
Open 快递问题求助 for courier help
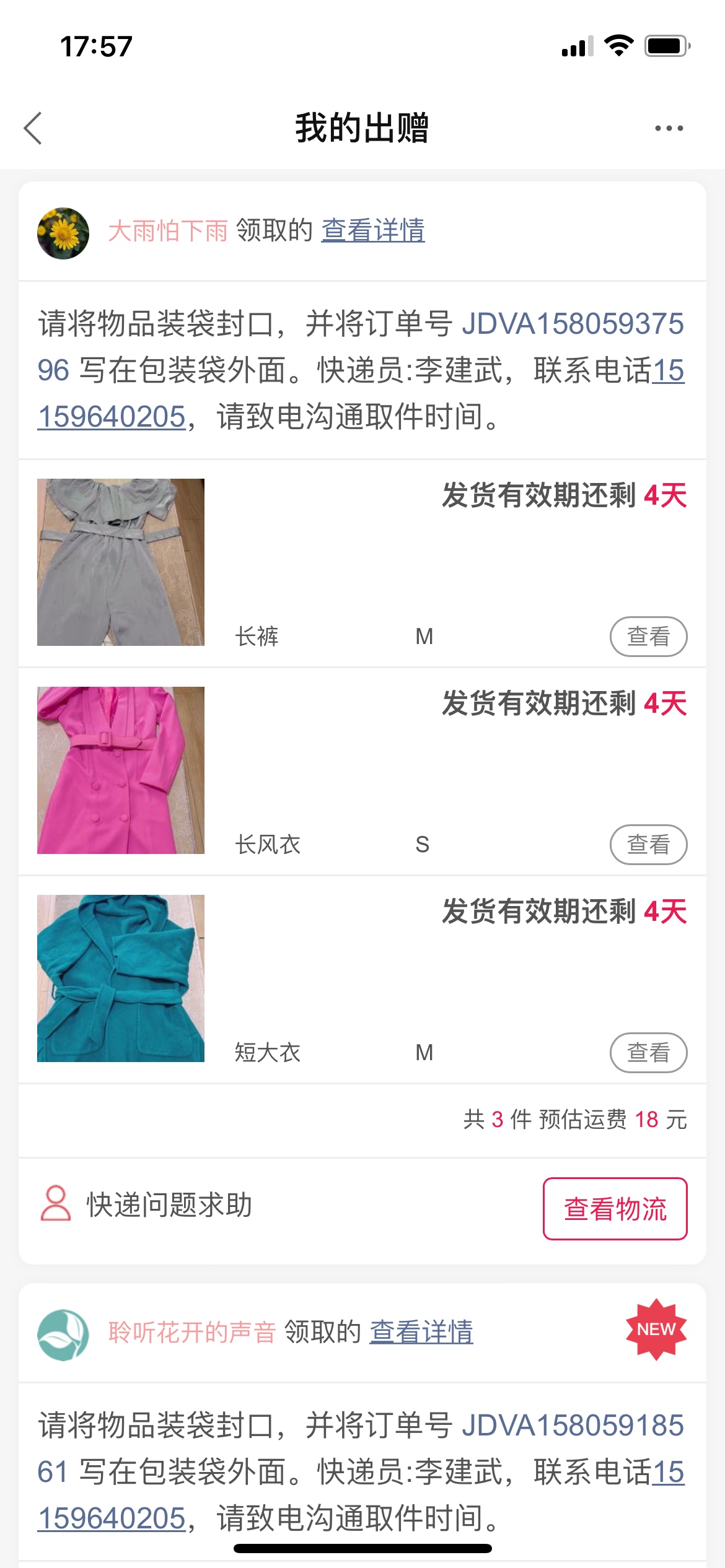146,1205
